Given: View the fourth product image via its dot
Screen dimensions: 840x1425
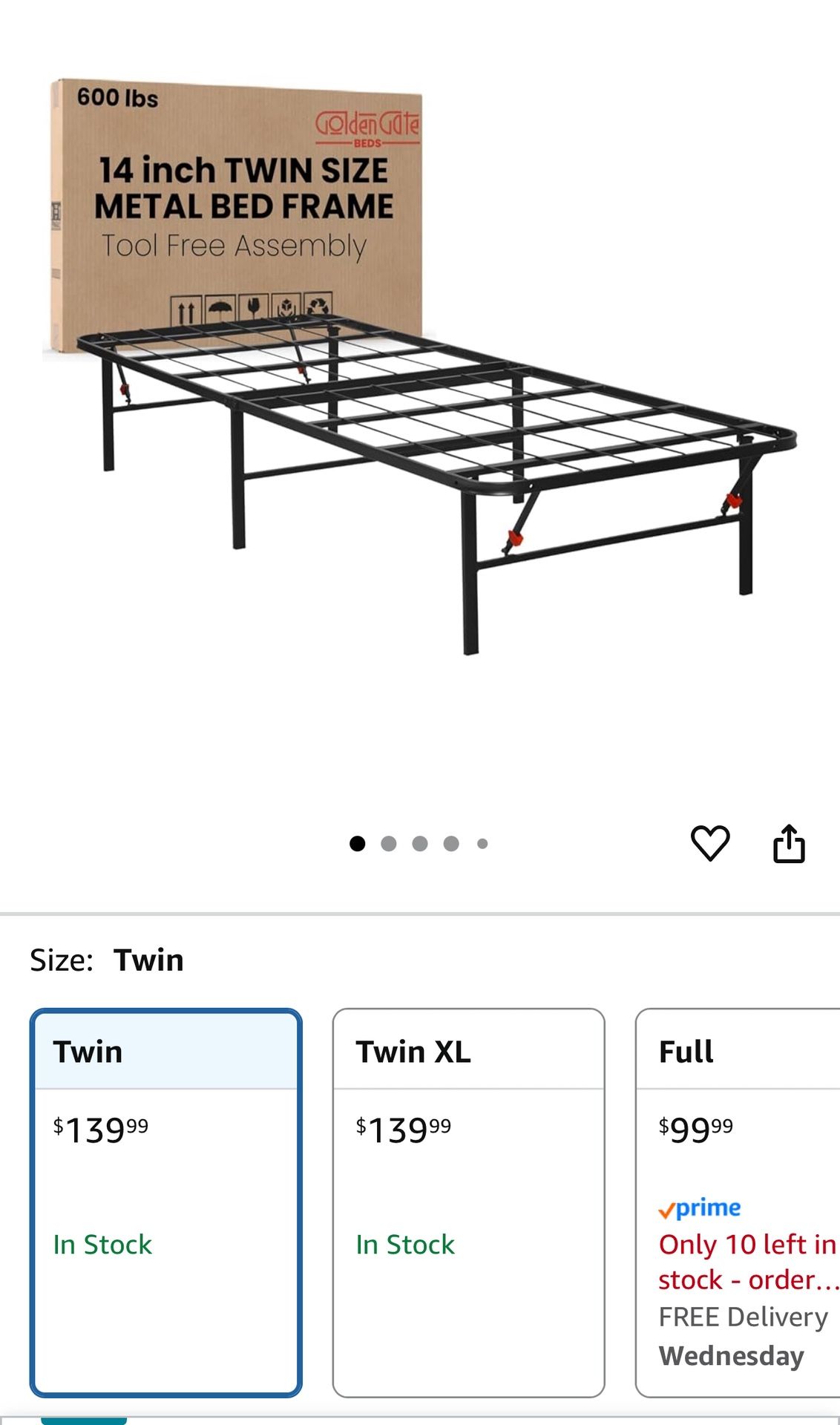Looking at the screenshot, I should [x=451, y=842].
